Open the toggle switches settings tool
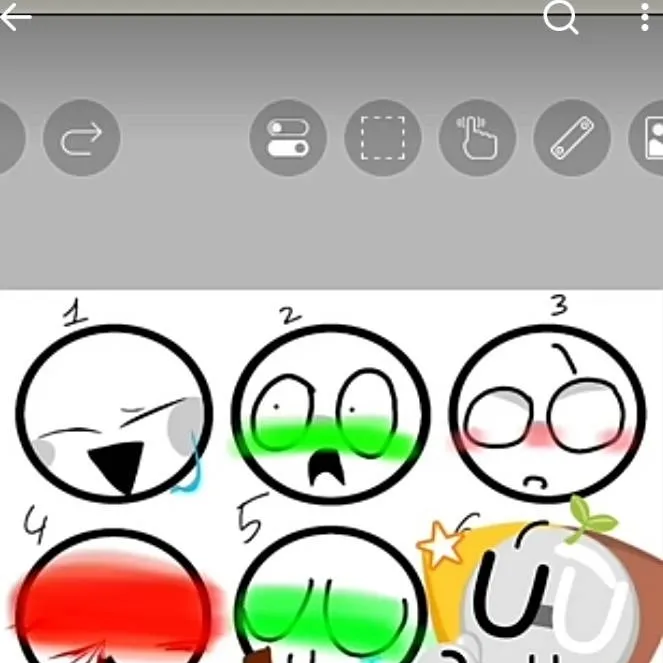 (x=288, y=138)
